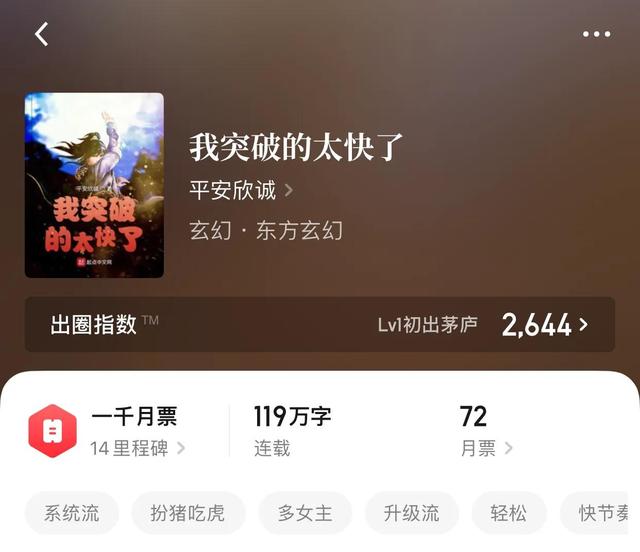Select the 快节奏 tag
Screen dimensions: 640x552
click(x=603, y=513)
